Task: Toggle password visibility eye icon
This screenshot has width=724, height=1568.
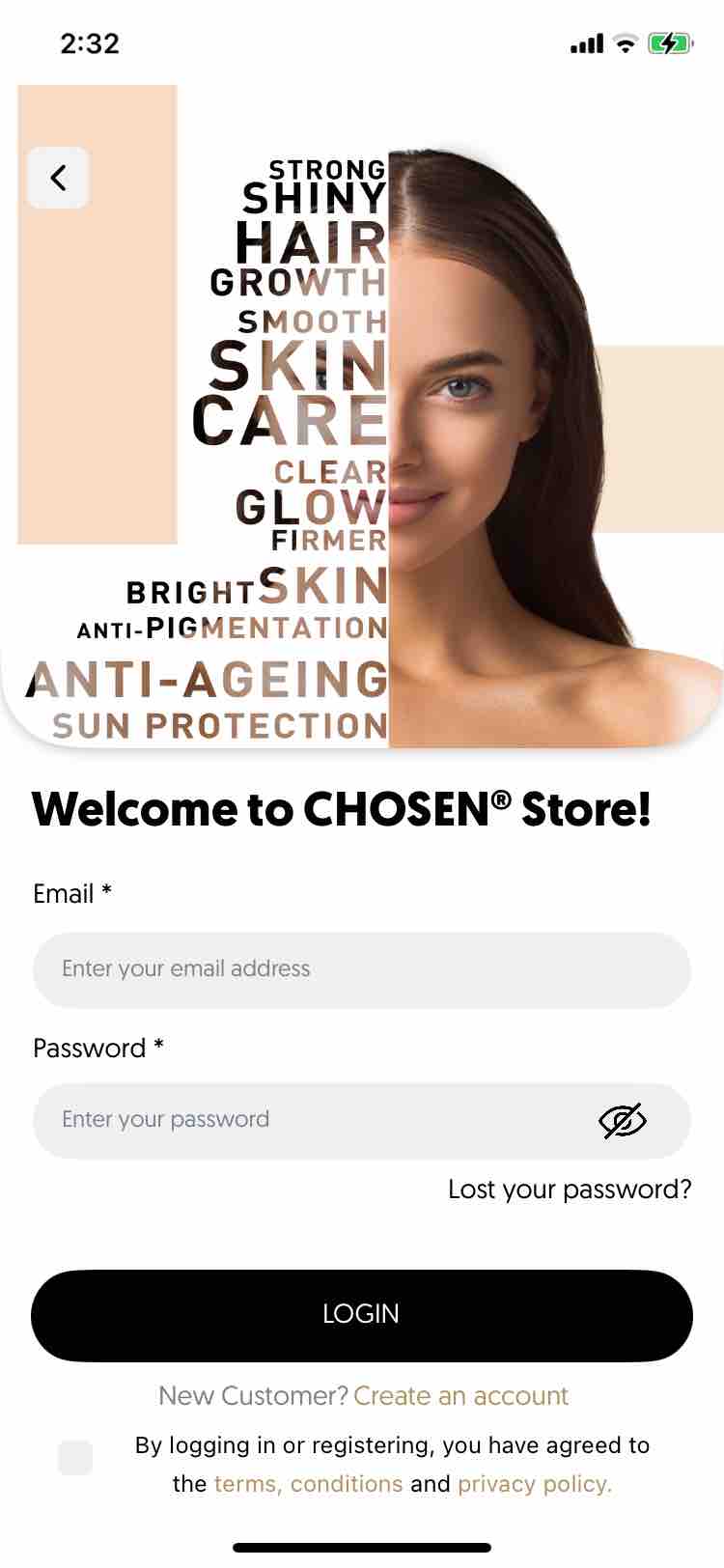Action: [623, 1120]
